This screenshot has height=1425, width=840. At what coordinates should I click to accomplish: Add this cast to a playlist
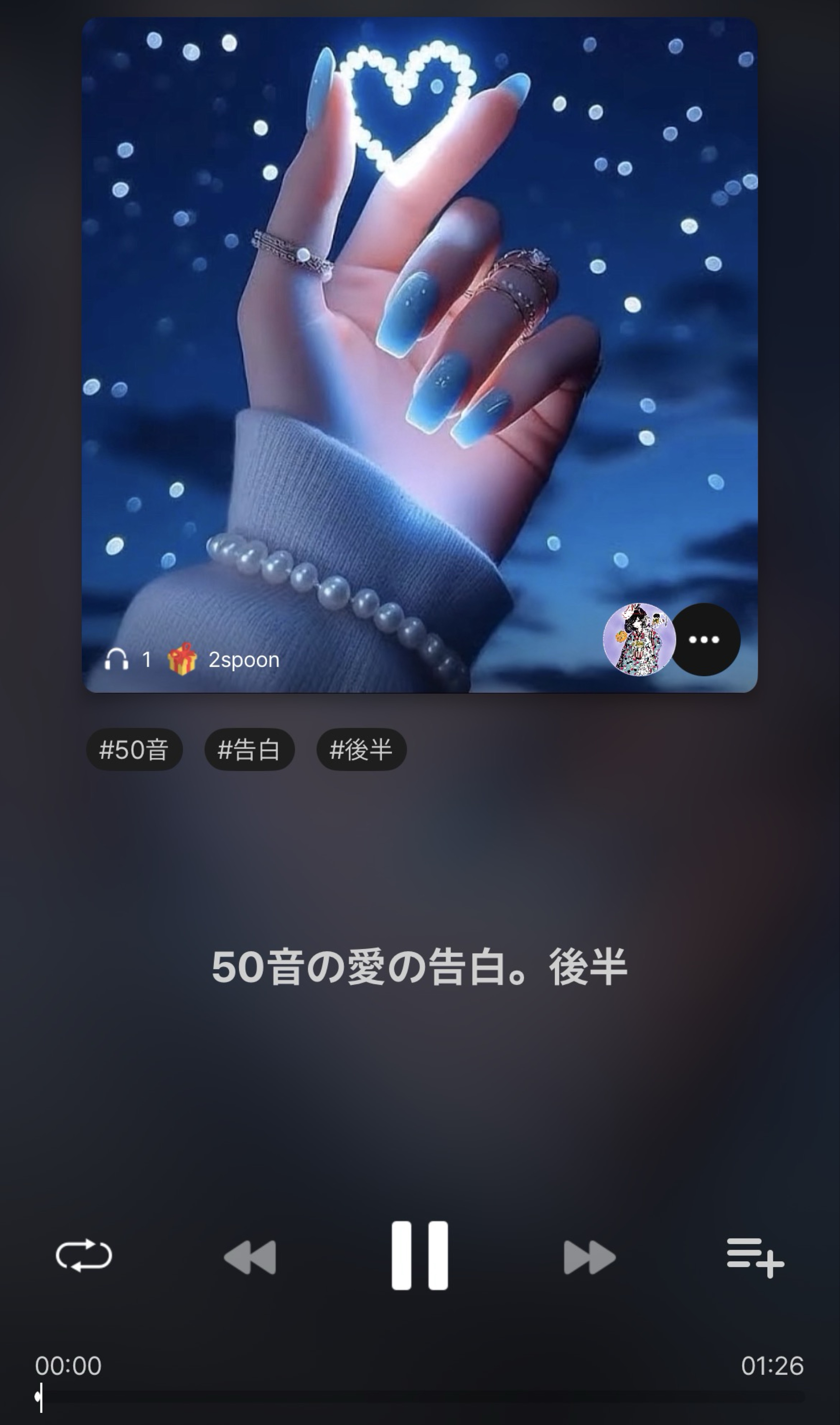coord(755,1257)
